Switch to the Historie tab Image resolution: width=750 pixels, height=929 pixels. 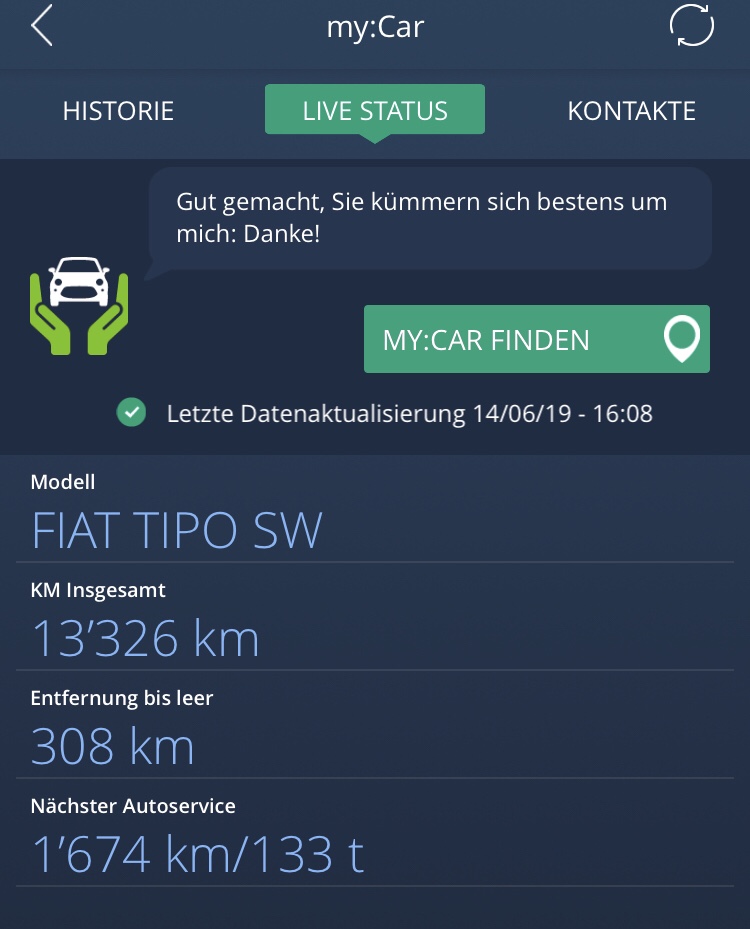[x=118, y=110]
